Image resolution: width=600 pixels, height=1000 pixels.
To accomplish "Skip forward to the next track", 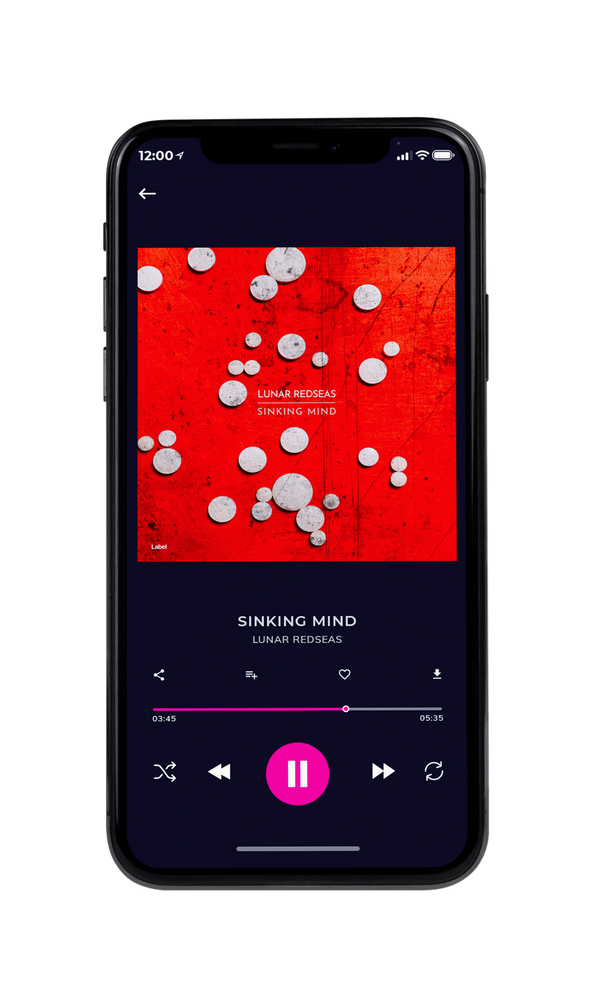I will pyautogui.click(x=383, y=771).
